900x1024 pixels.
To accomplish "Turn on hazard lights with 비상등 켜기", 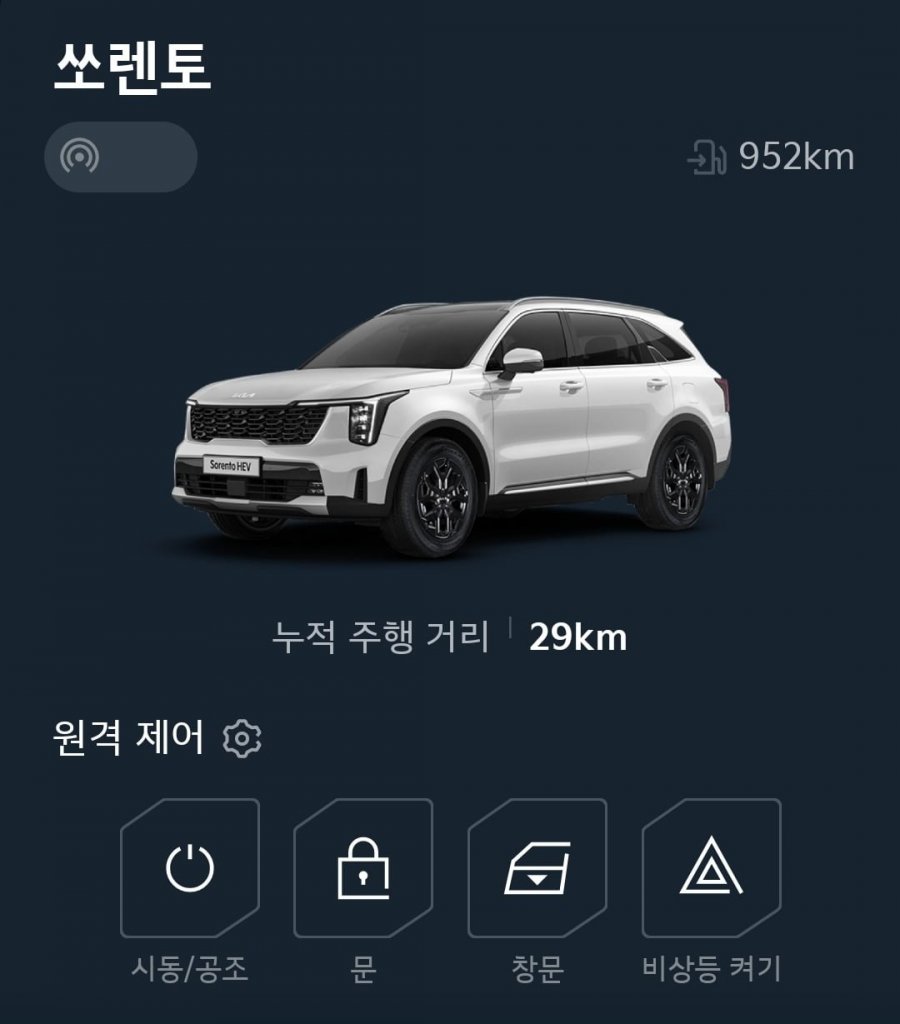I will pos(711,868).
